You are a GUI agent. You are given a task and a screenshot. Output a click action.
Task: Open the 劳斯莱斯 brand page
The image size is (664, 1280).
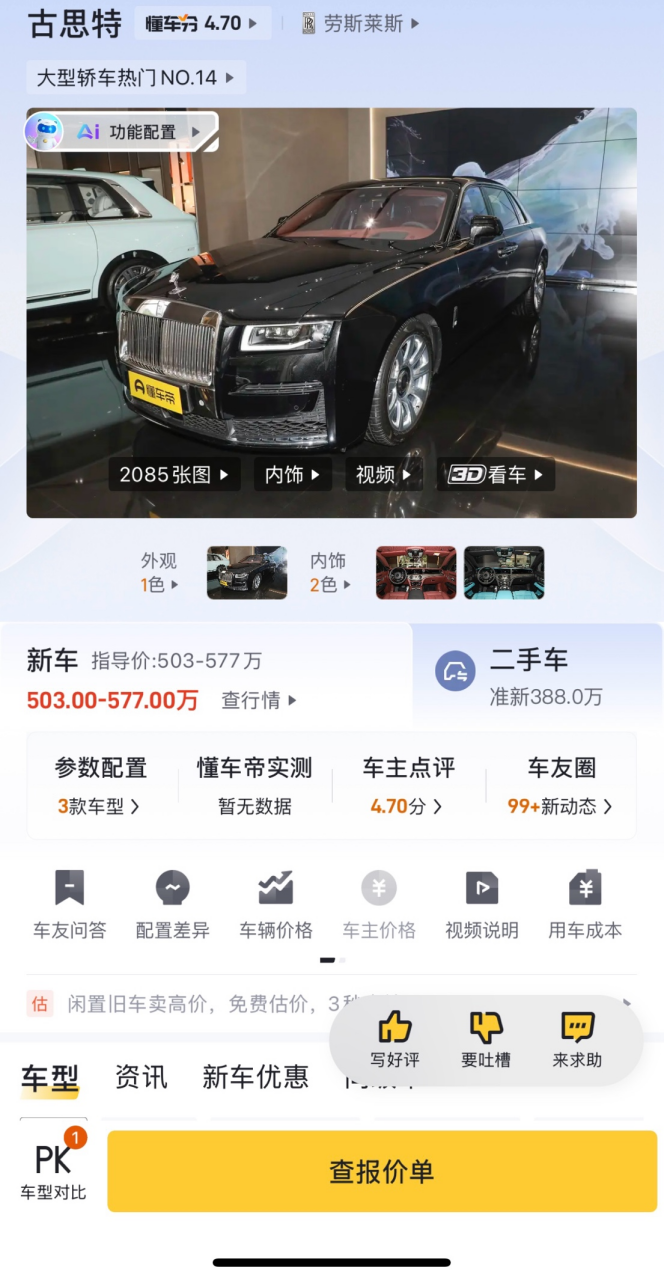click(362, 23)
